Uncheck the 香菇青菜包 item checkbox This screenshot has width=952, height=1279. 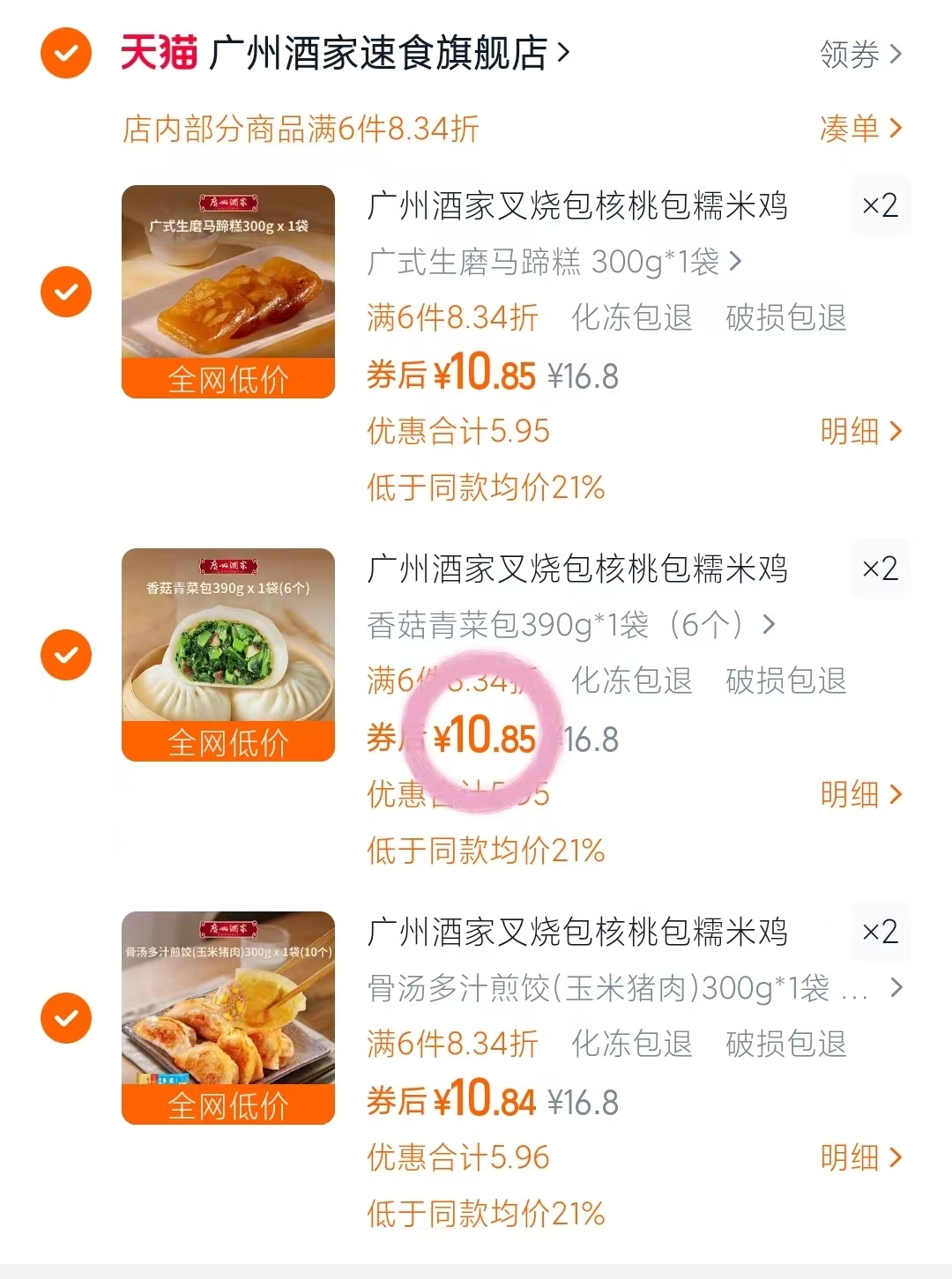pyautogui.click(x=64, y=656)
